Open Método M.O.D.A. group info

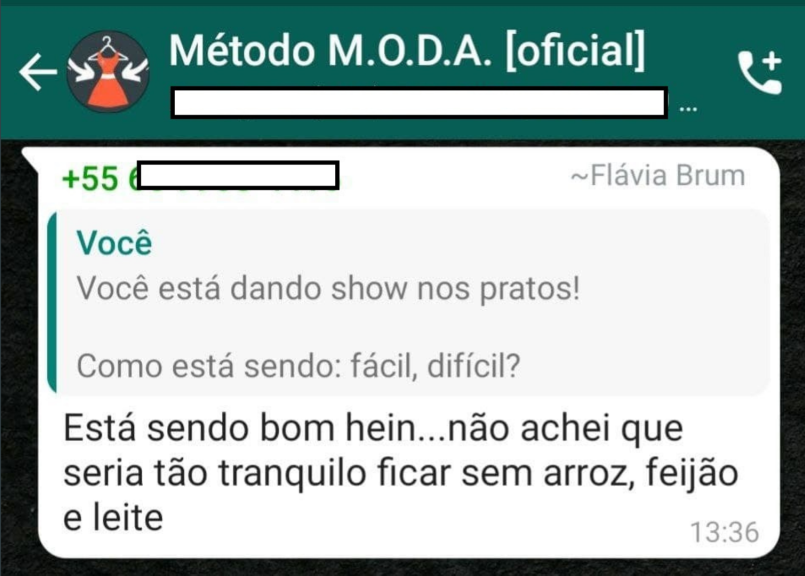click(406, 52)
